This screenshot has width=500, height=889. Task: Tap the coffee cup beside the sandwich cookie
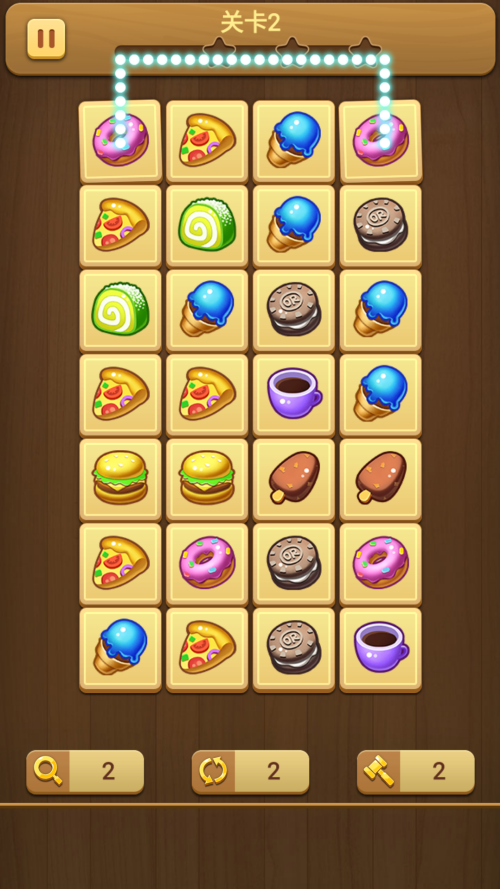[380, 649]
